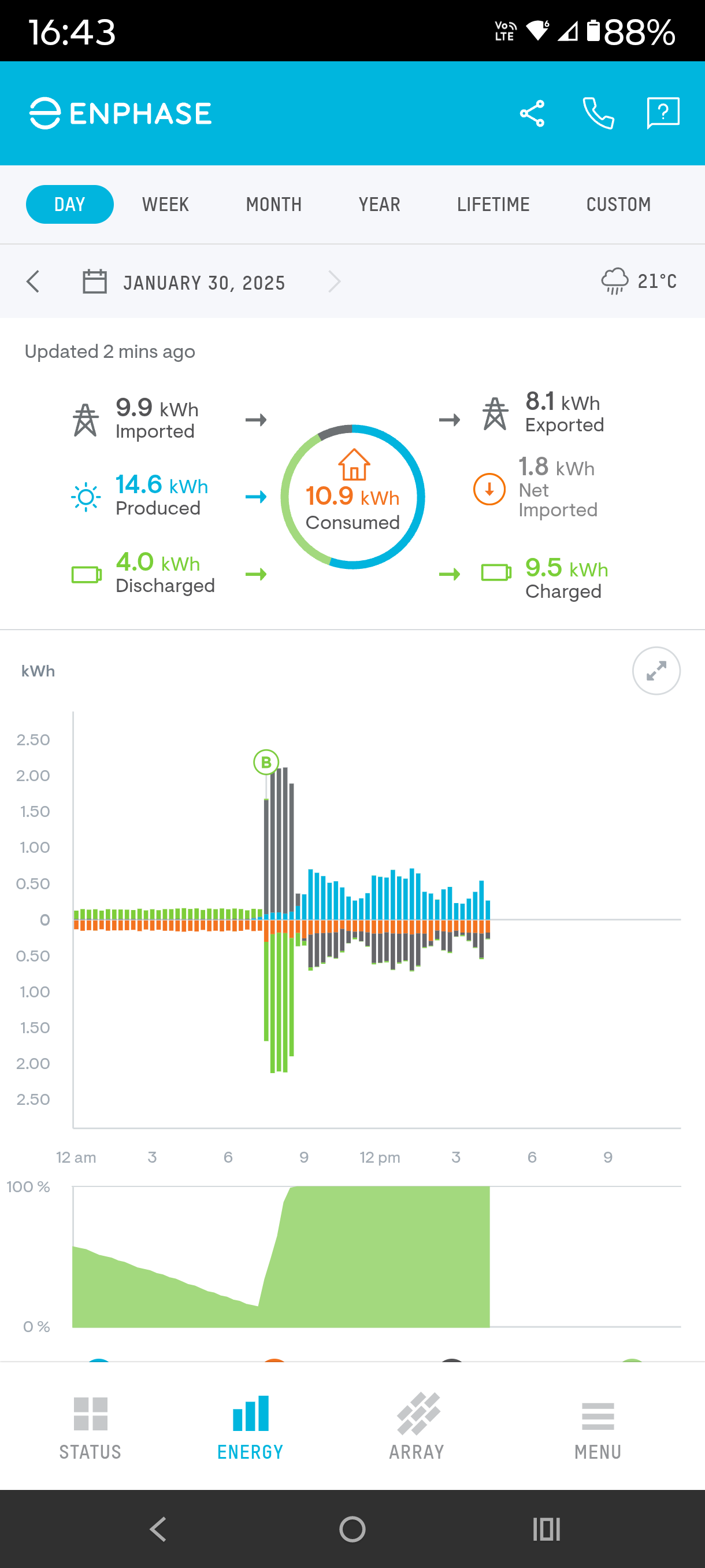This screenshot has height=1568, width=705.
Task: Open the help question mark icon
Action: point(663,112)
